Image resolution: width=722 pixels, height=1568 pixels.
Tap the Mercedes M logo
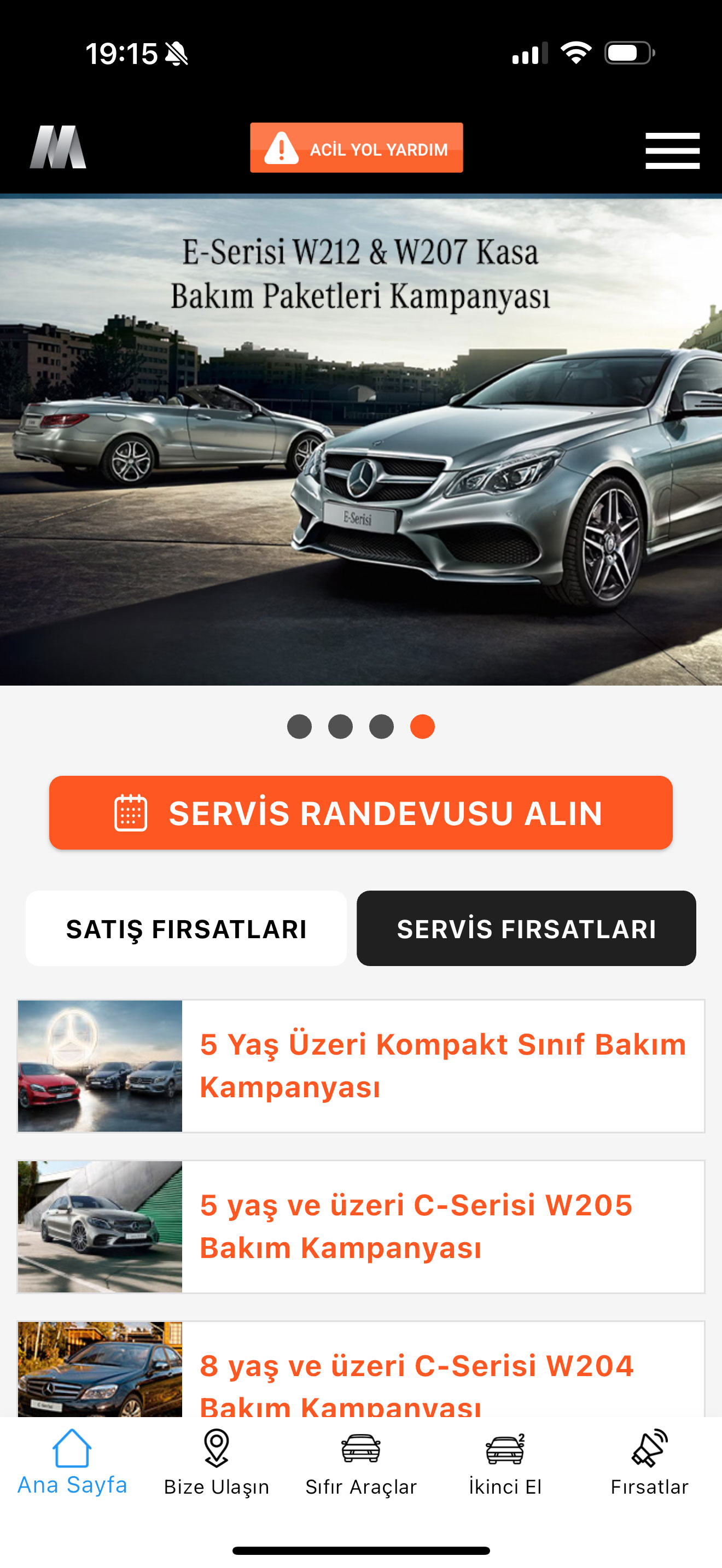[x=58, y=148]
